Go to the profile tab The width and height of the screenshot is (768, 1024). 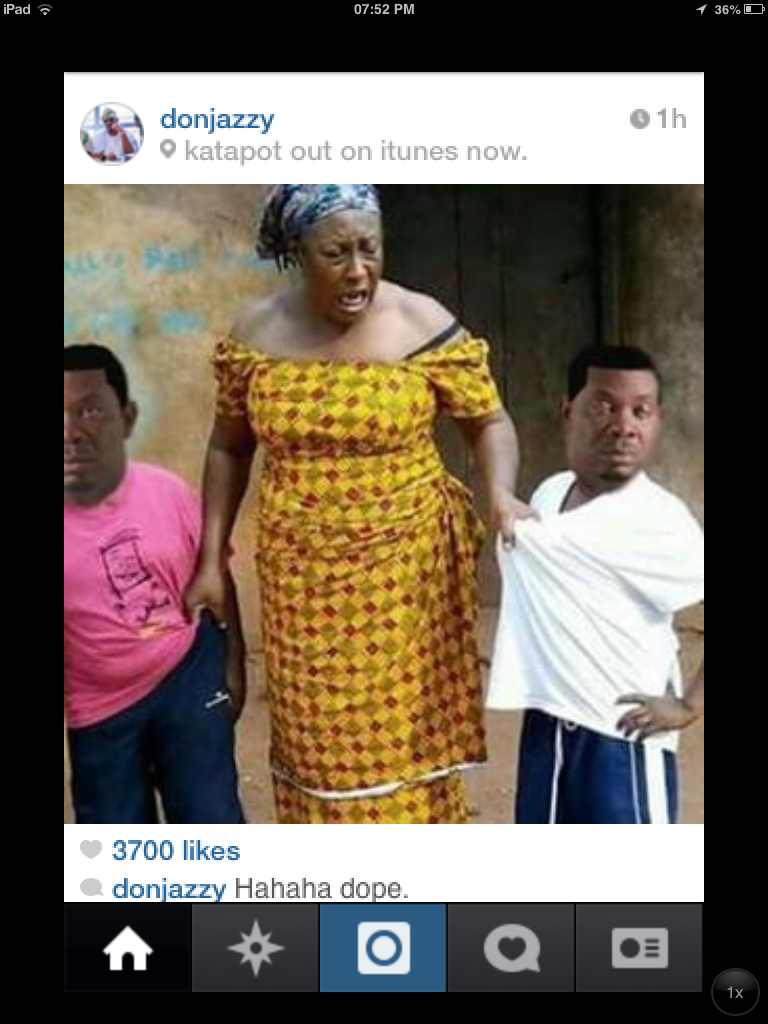[x=639, y=948]
